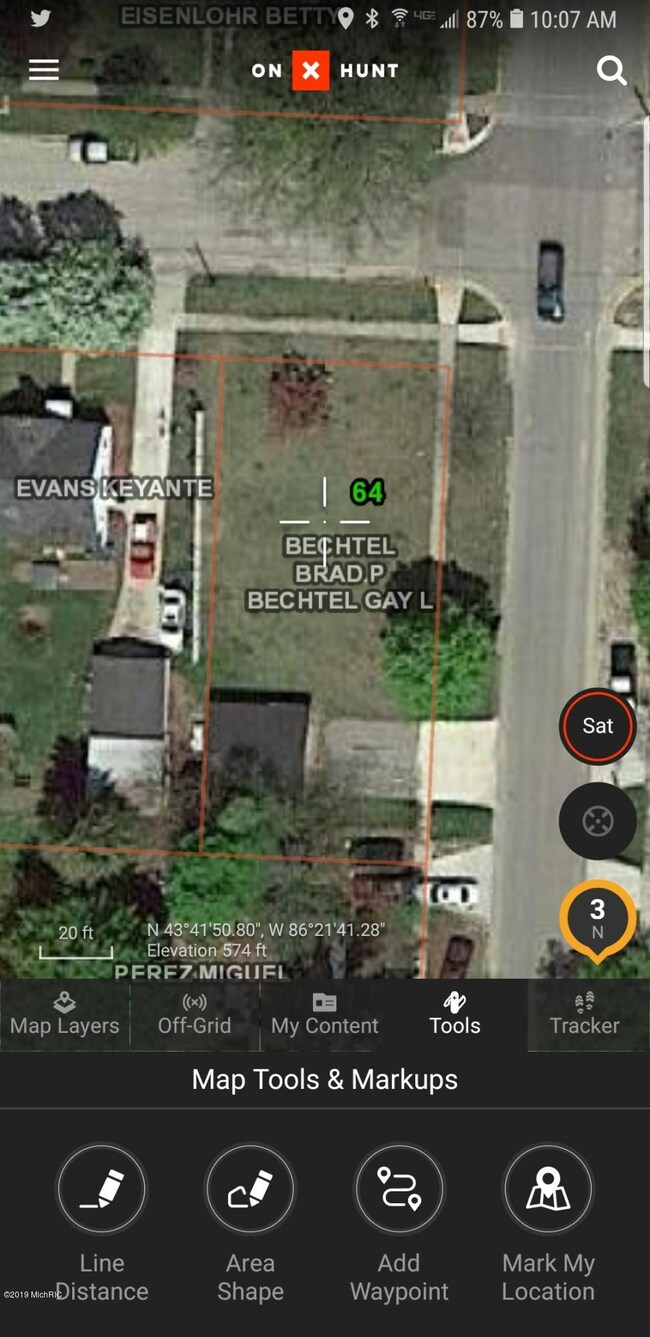Screen dimensions: 650x1337
Task: Add a new waypoint
Action: [399, 1190]
